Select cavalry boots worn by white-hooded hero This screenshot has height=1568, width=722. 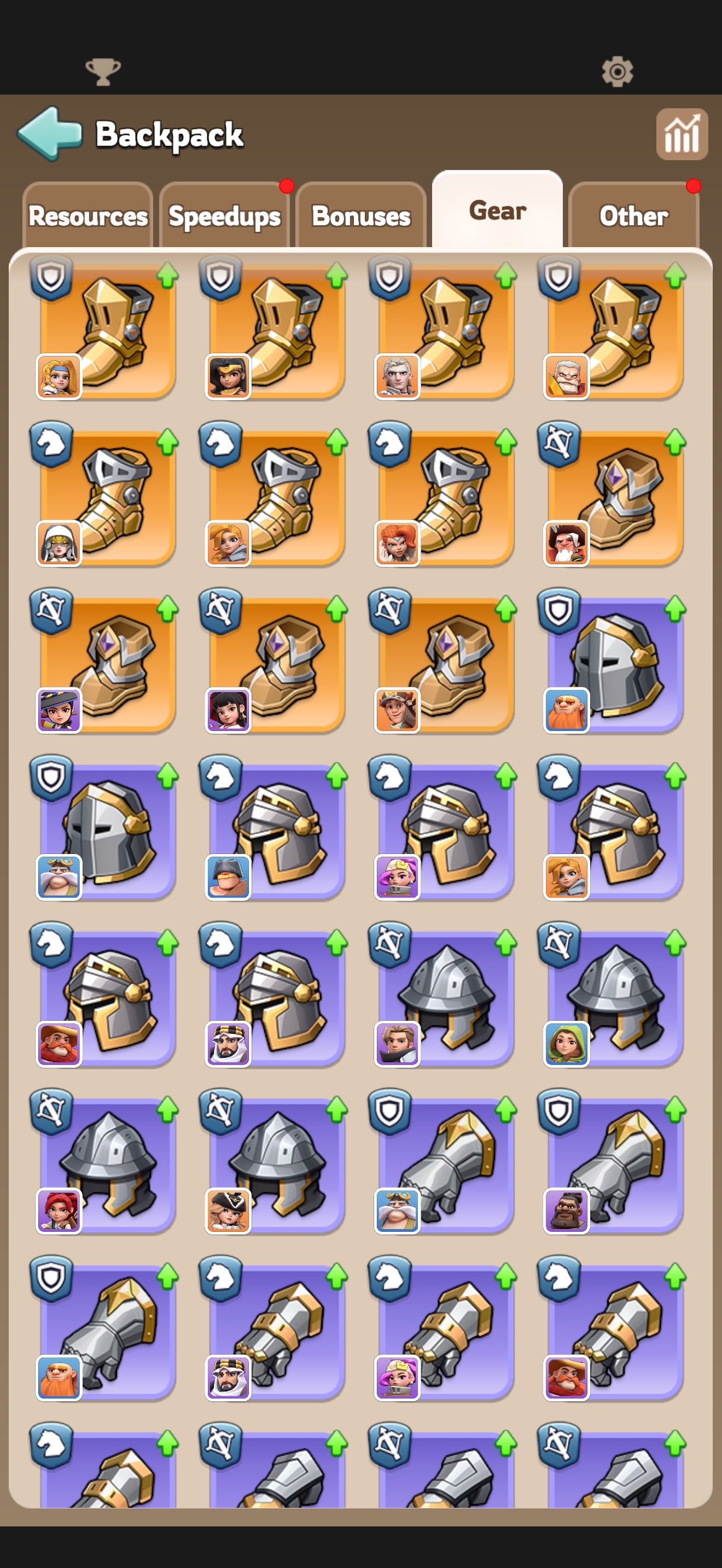(x=104, y=496)
